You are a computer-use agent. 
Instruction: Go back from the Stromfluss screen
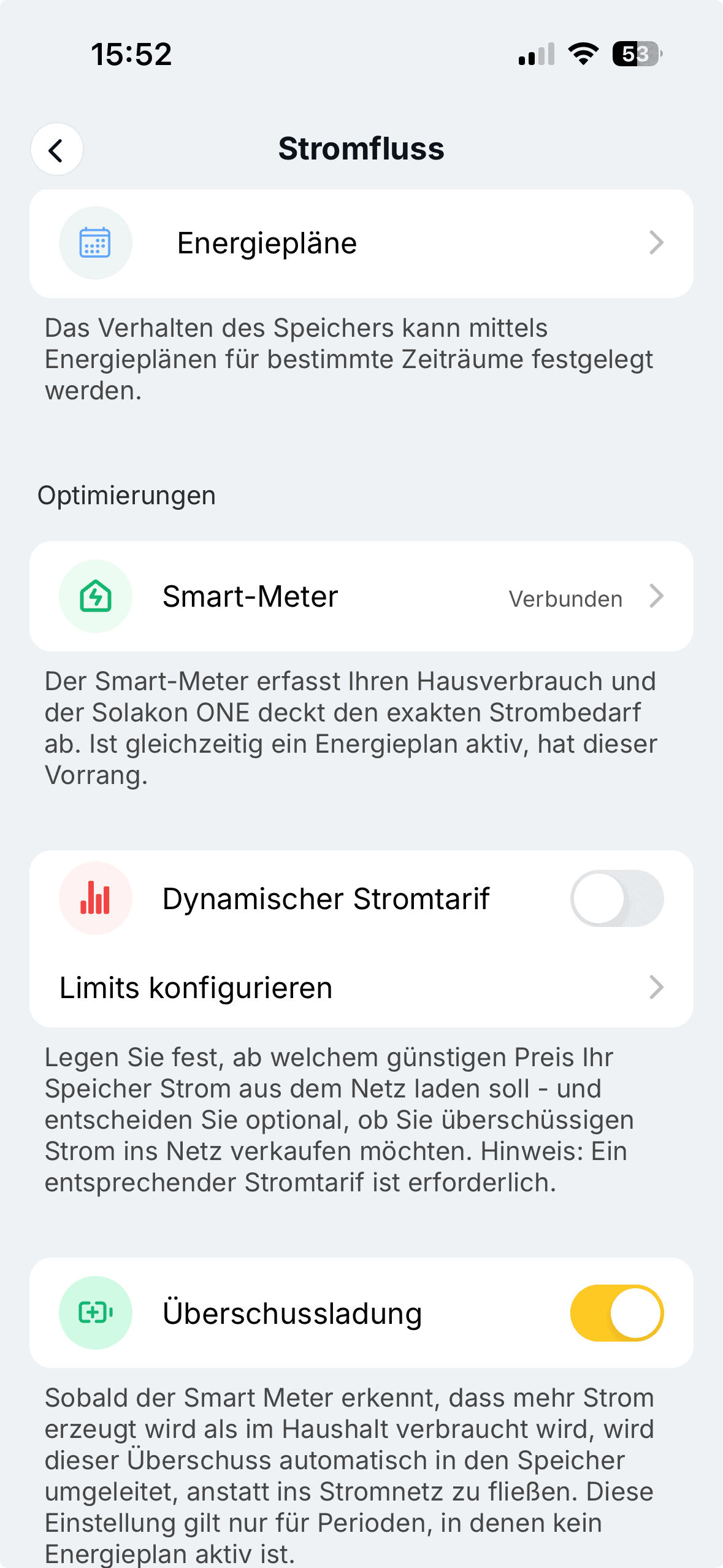coord(57,150)
